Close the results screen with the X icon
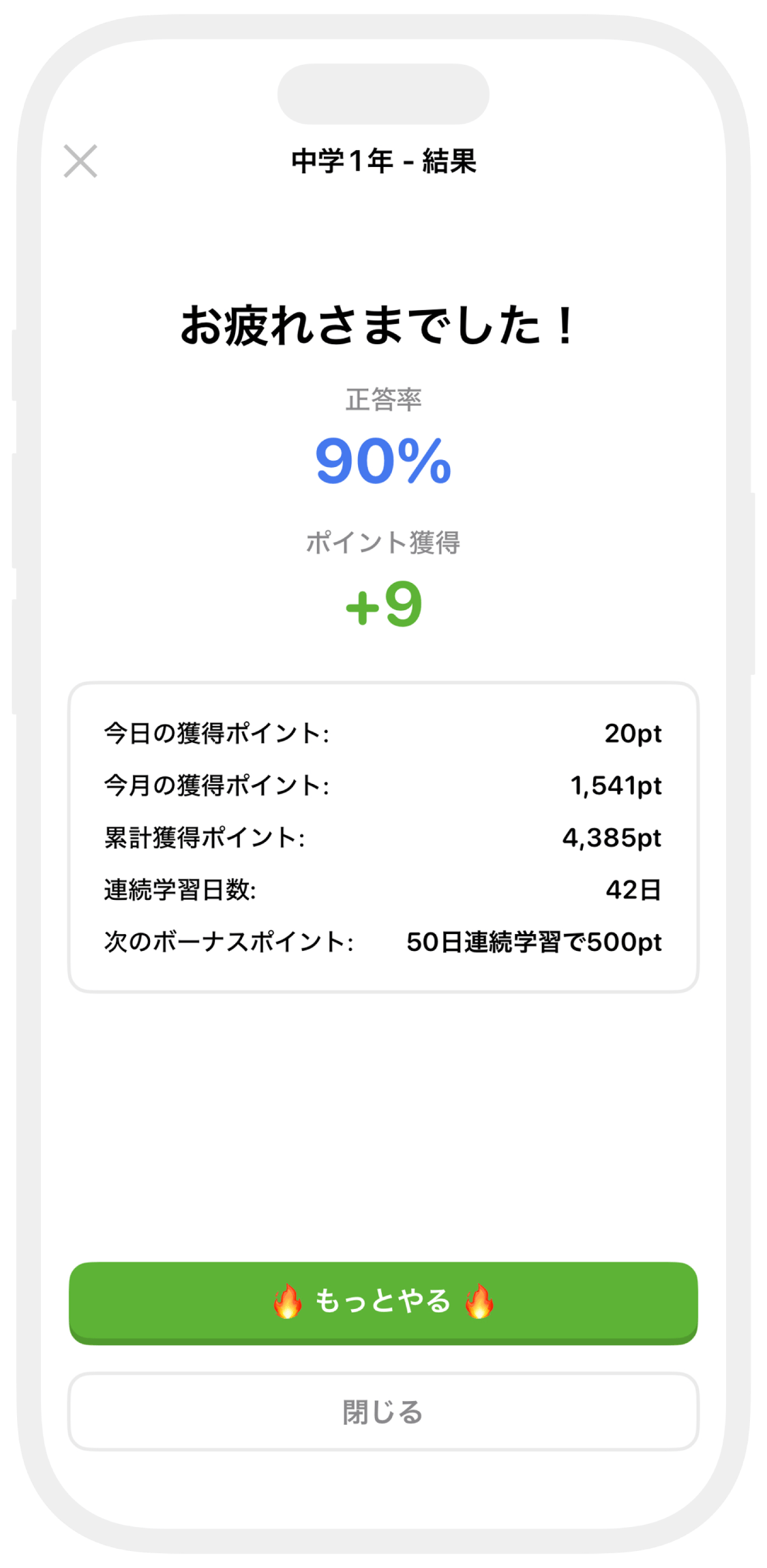767x1568 pixels. pyautogui.click(x=80, y=161)
